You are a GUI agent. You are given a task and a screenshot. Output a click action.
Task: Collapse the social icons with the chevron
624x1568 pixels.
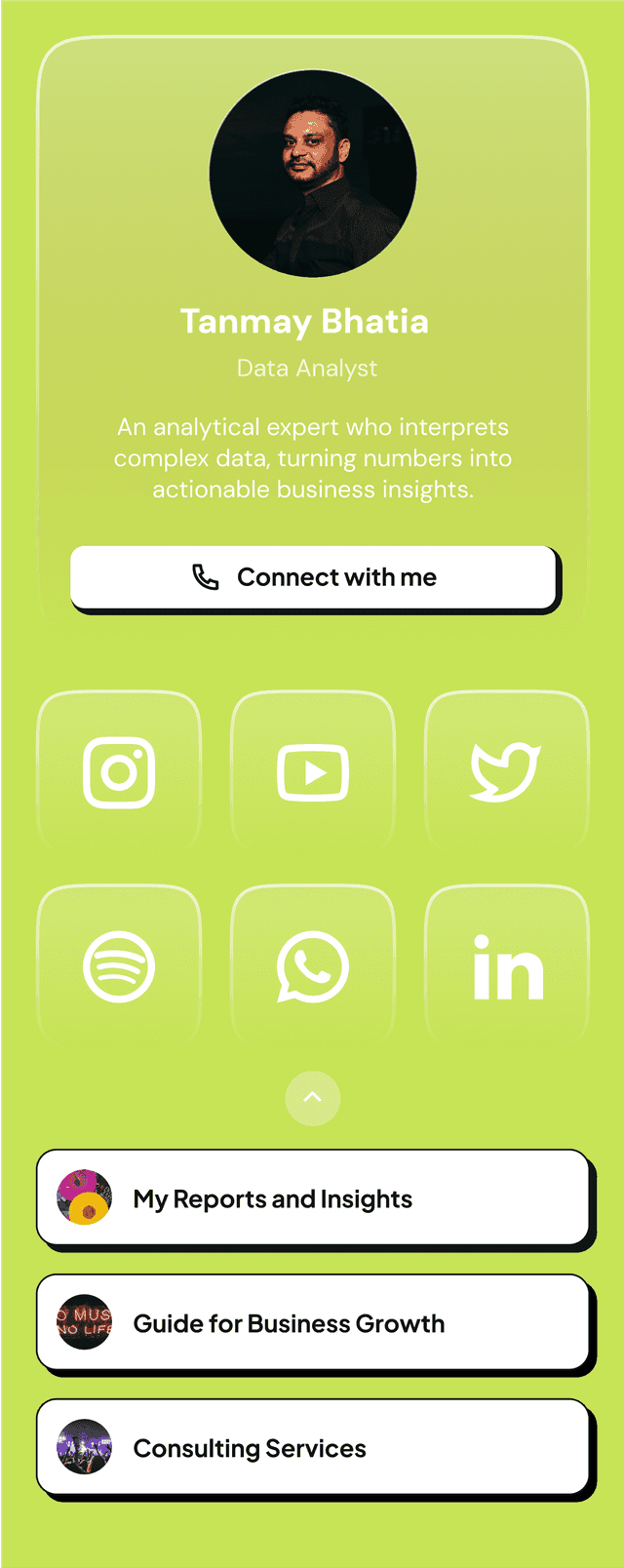[x=313, y=1098]
